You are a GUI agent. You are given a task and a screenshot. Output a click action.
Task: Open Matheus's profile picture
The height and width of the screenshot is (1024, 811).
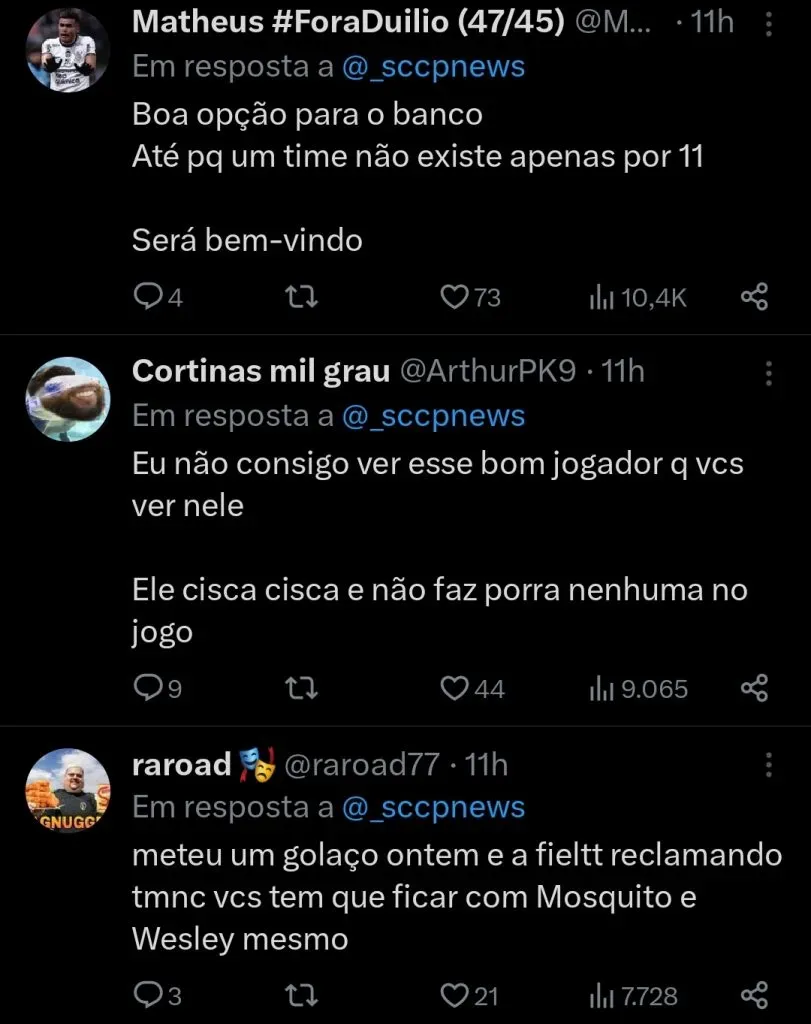[x=67, y=49]
